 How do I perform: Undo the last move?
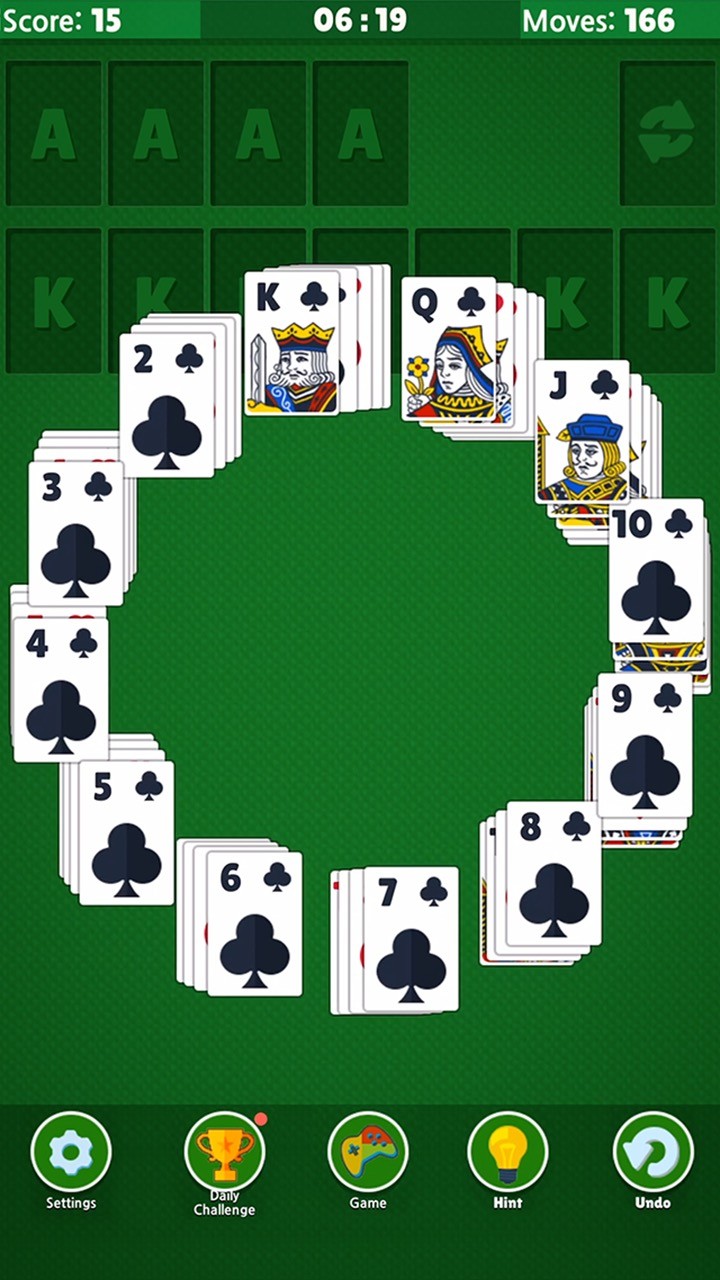653,1152
